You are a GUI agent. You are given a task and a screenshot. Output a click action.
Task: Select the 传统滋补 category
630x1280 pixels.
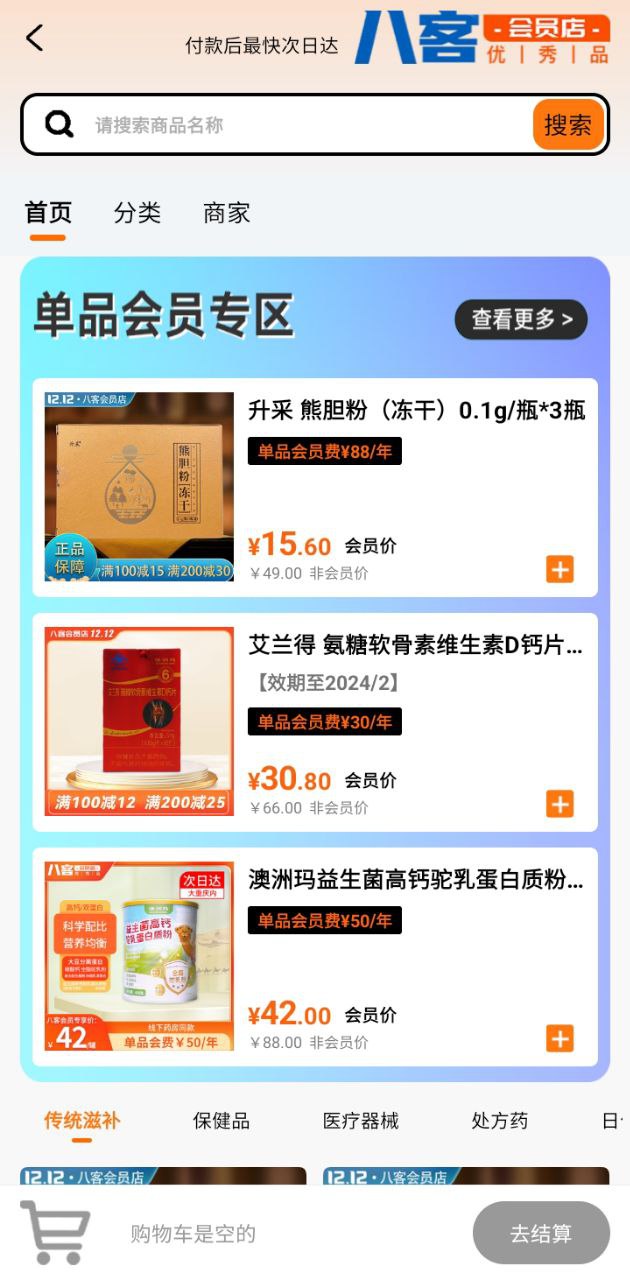pos(82,1121)
